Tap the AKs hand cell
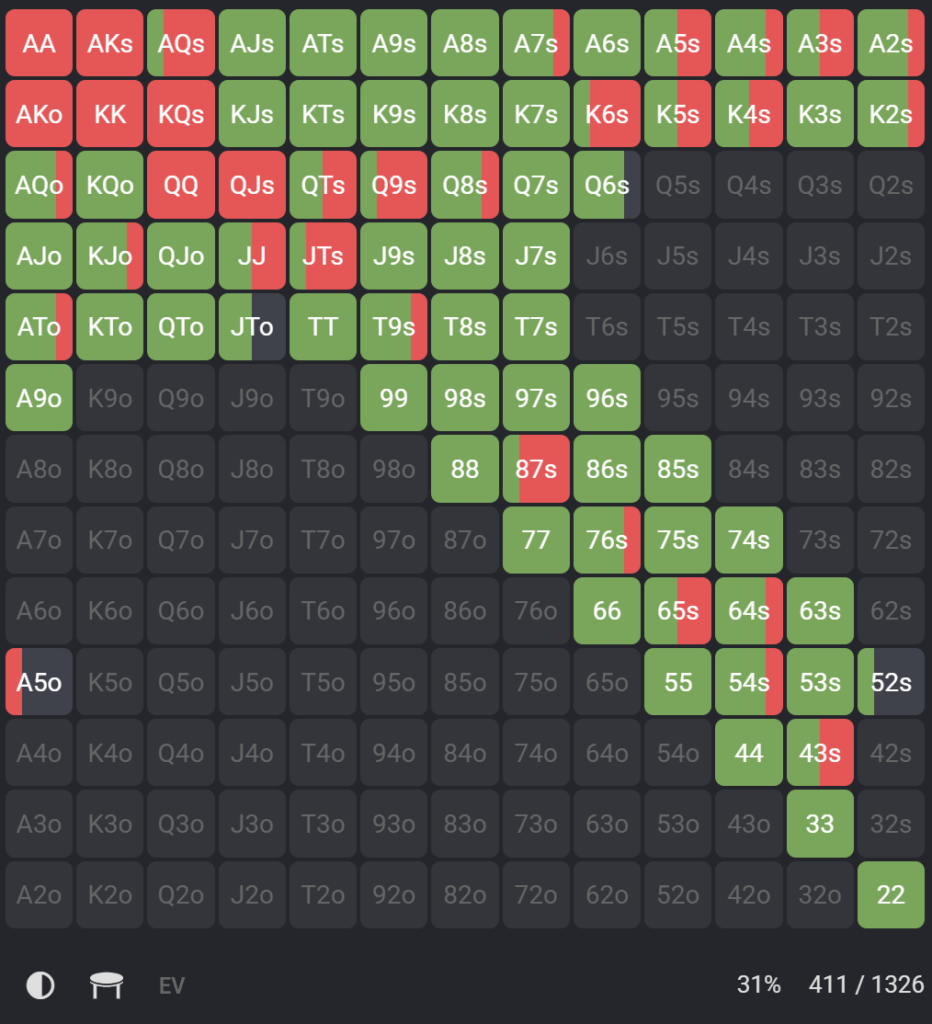The height and width of the screenshot is (1024, 932). tap(110, 43)
